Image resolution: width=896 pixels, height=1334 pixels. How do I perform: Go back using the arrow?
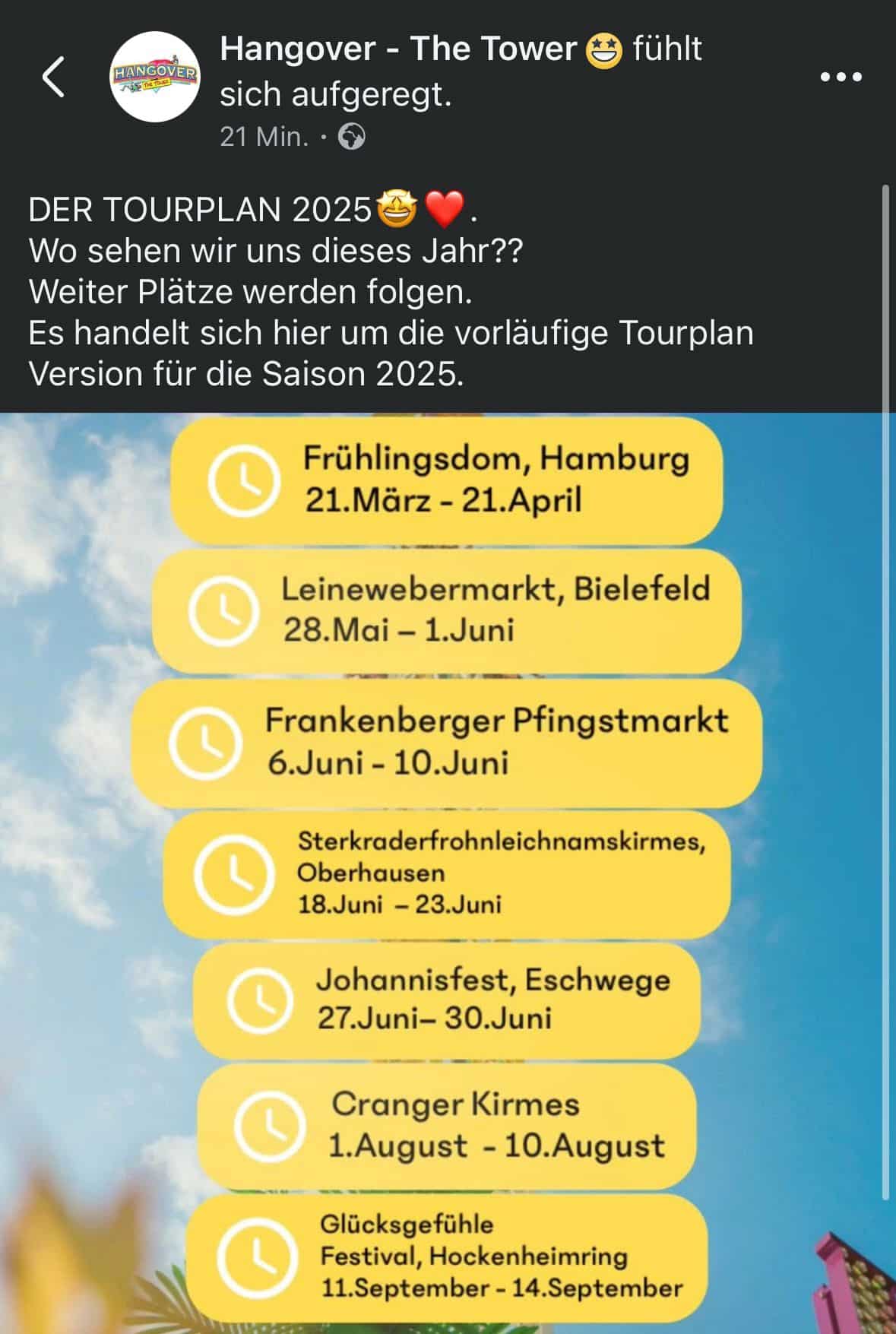[x=53, y=77]
